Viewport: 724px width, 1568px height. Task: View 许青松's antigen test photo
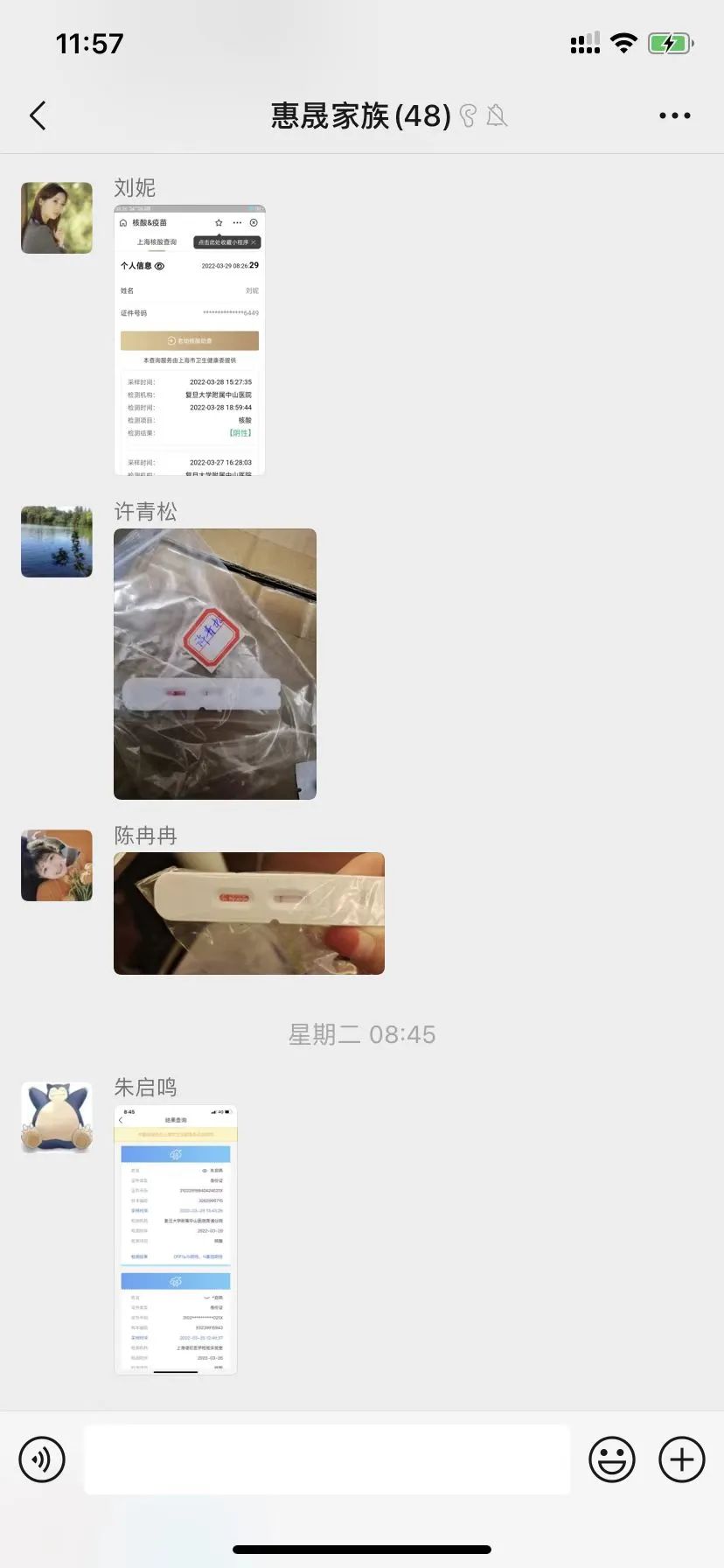coord(215,663)
